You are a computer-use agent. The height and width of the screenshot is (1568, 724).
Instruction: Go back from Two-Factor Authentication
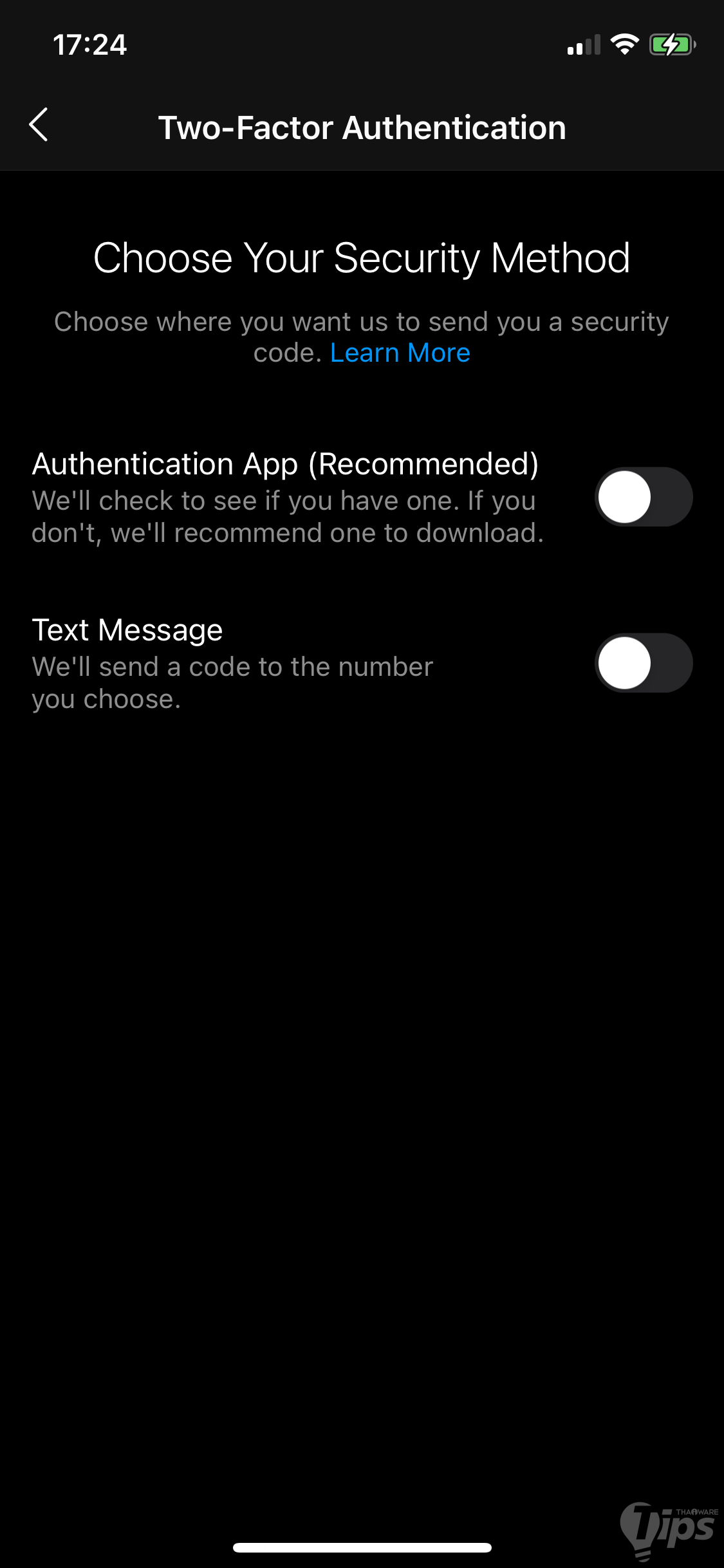point(39,125)
